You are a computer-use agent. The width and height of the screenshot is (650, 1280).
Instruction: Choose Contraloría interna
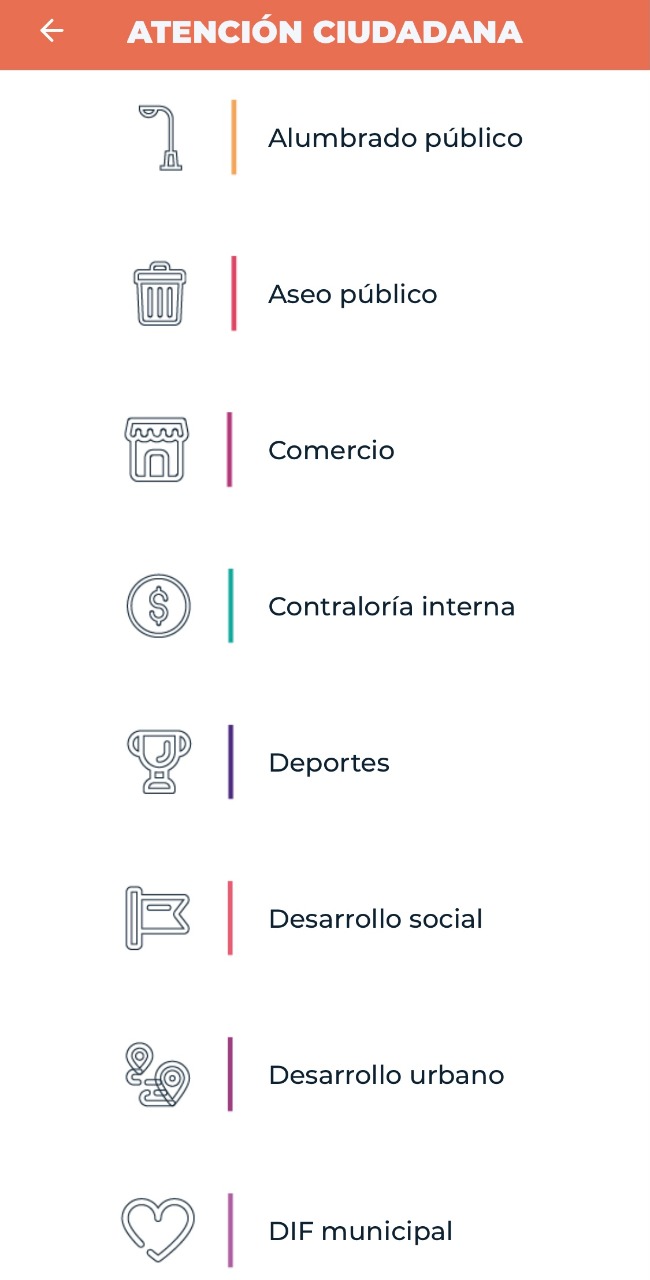click(x=391, y=606)
